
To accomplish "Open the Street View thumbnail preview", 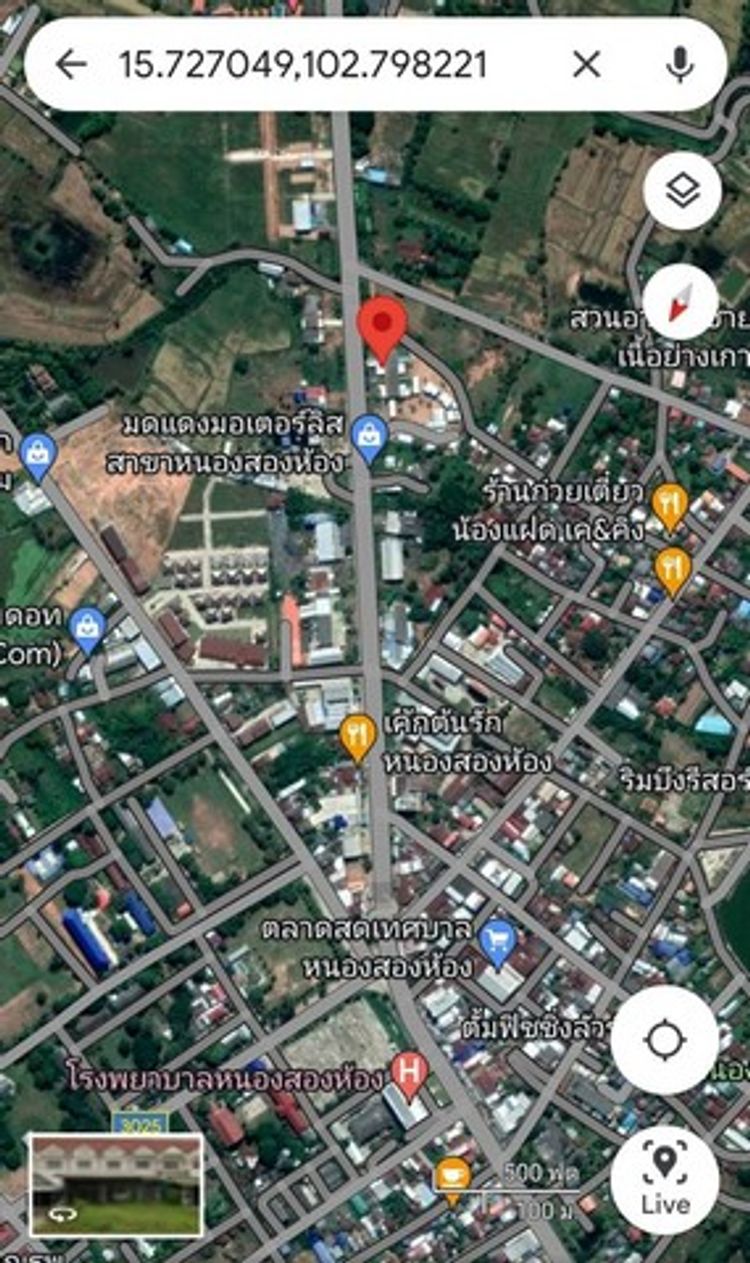I will pyautogui.click(x=116, y=1184).
